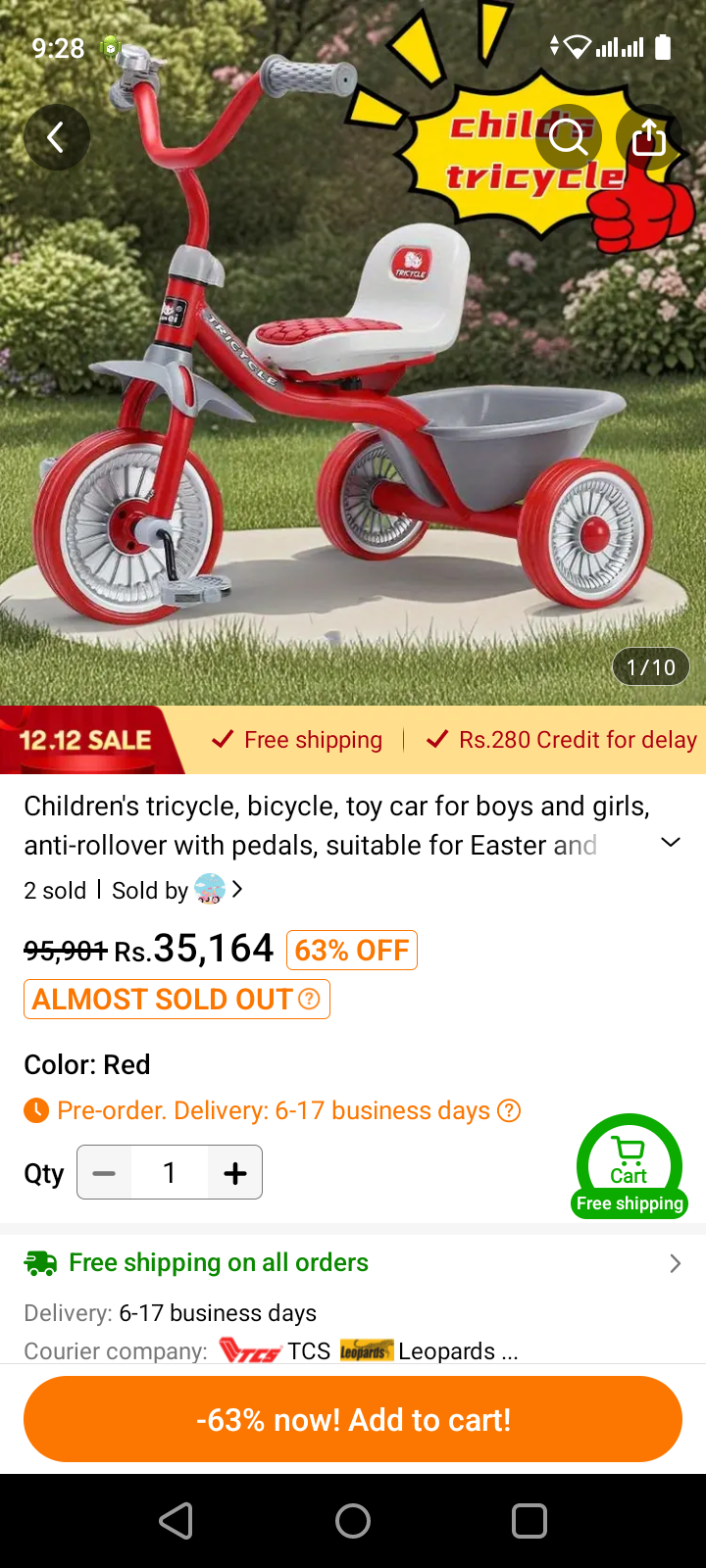Show info about Almost Sold Out
Image resolution: width=706 pixels, height=1568 pixels.
click(x=309, y=999)
